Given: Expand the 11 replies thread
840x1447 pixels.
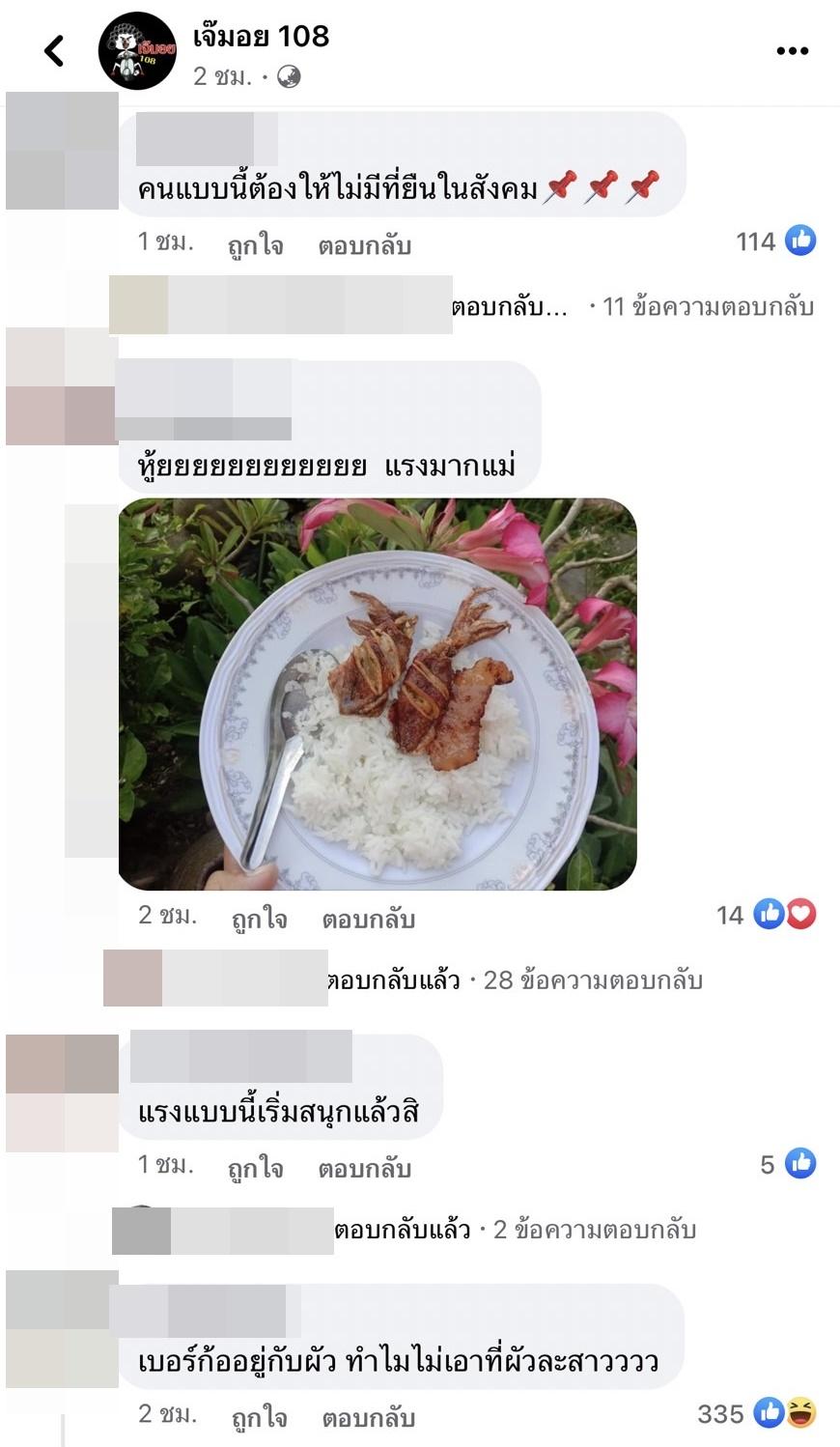Looking at the screenshot, I should tap(707, 307).
